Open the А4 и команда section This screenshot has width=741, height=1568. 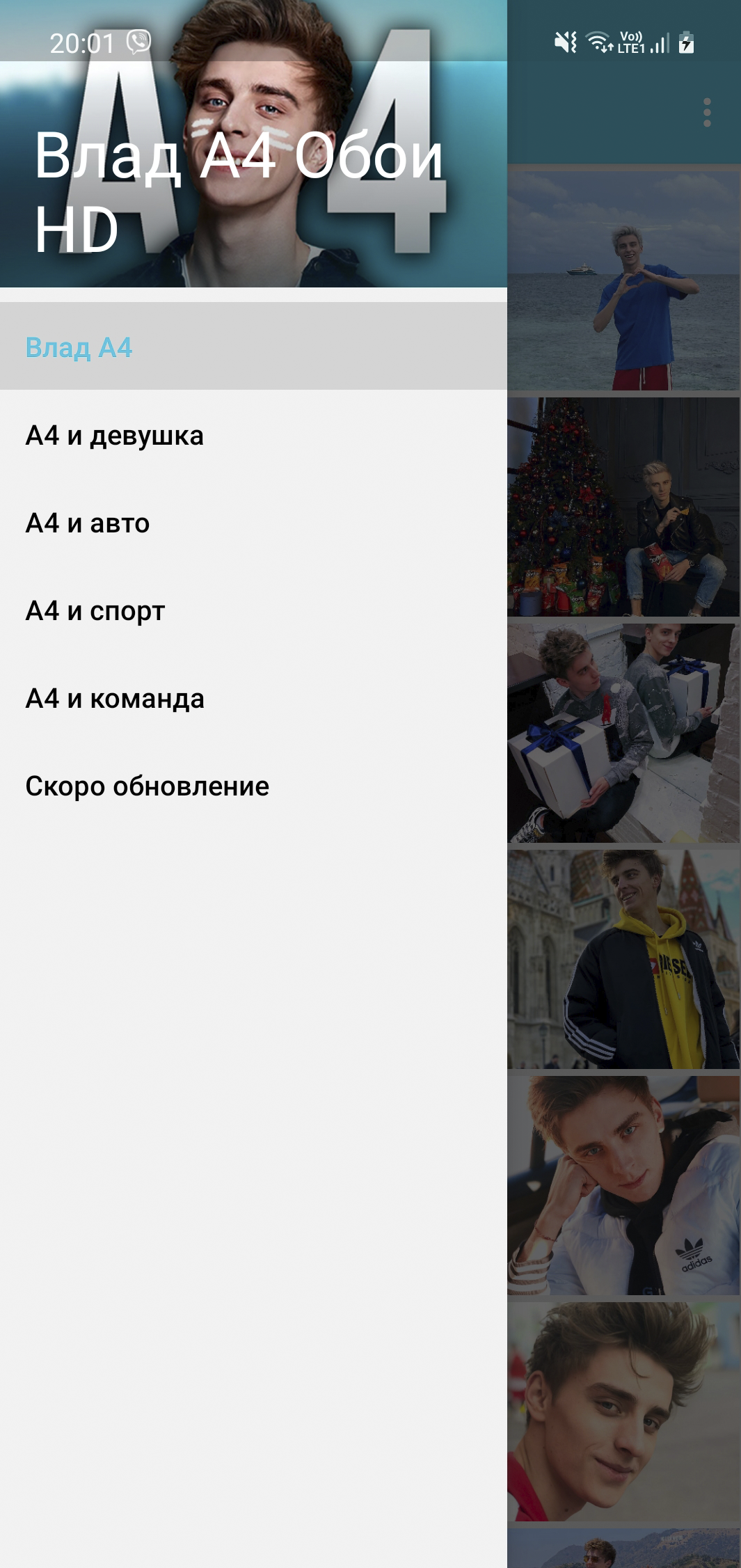pos(253,699)
